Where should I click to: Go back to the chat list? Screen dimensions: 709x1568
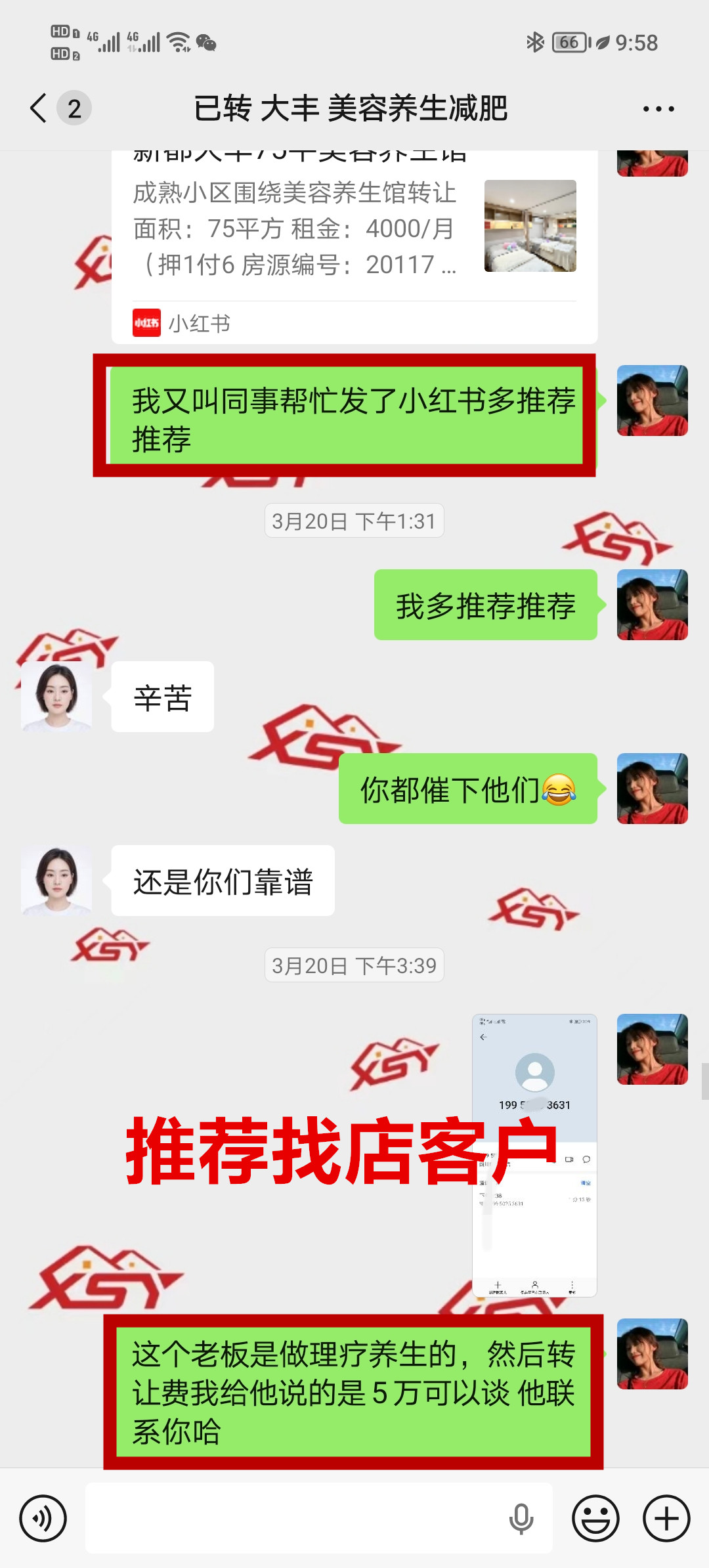39,108
